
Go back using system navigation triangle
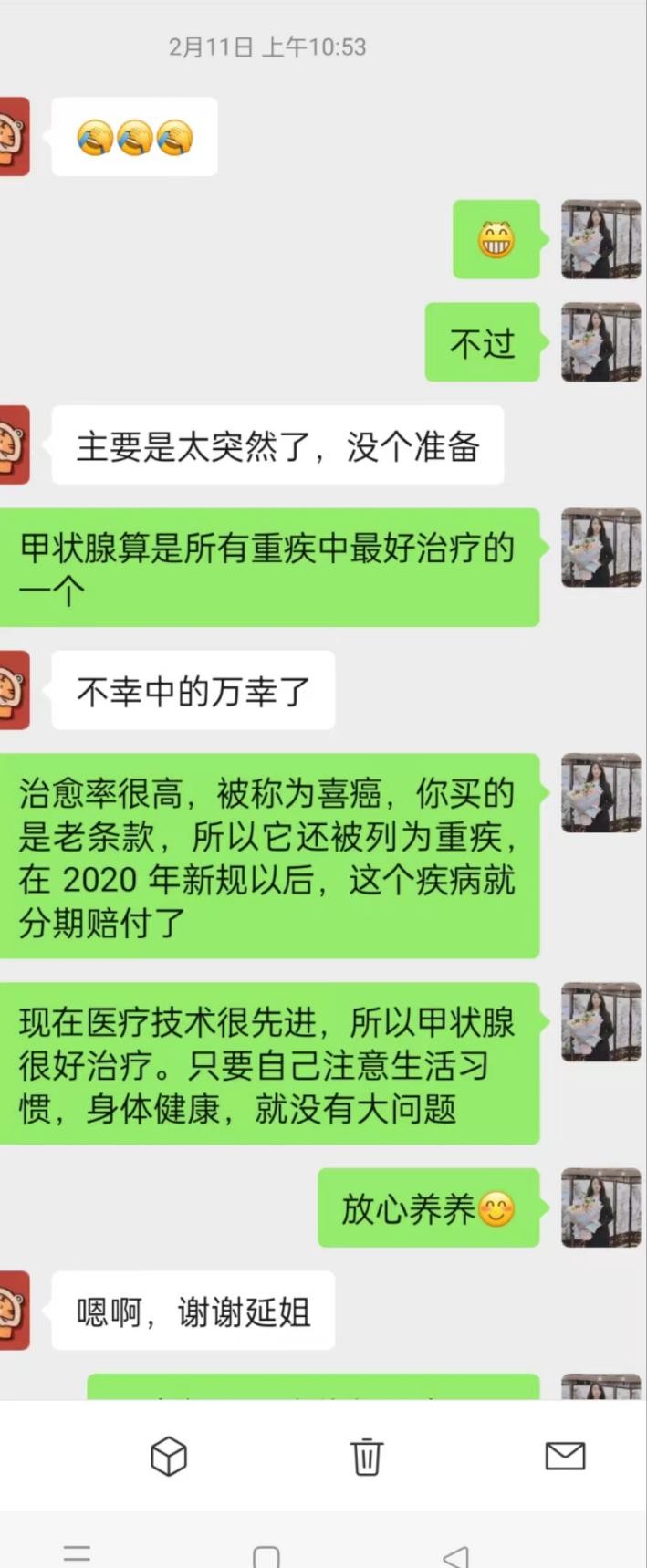tap(455, 1555)
